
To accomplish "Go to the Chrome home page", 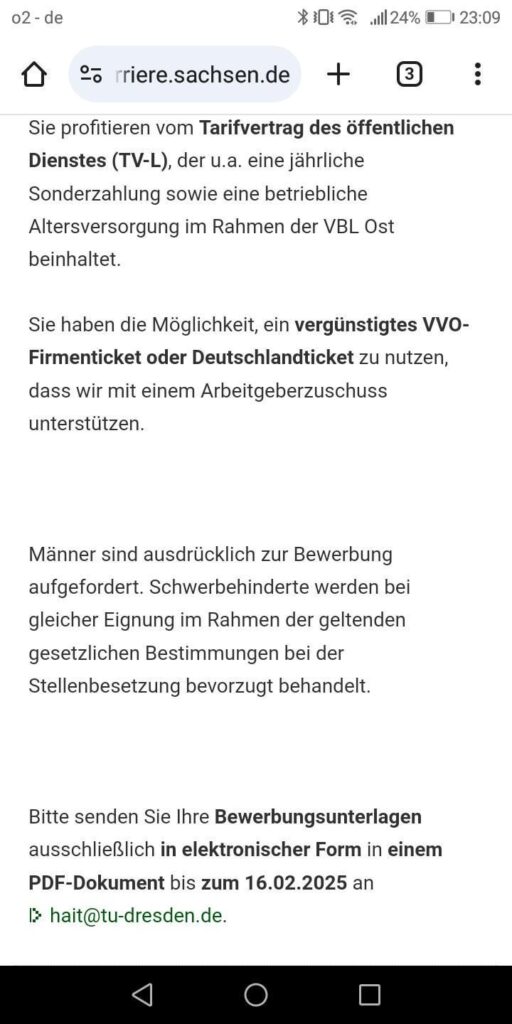I will coord(34,75).
